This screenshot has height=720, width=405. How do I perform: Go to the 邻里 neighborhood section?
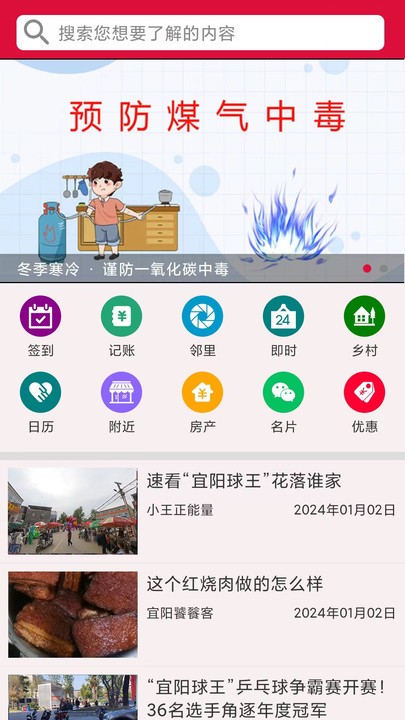click(x=202, y=326)
